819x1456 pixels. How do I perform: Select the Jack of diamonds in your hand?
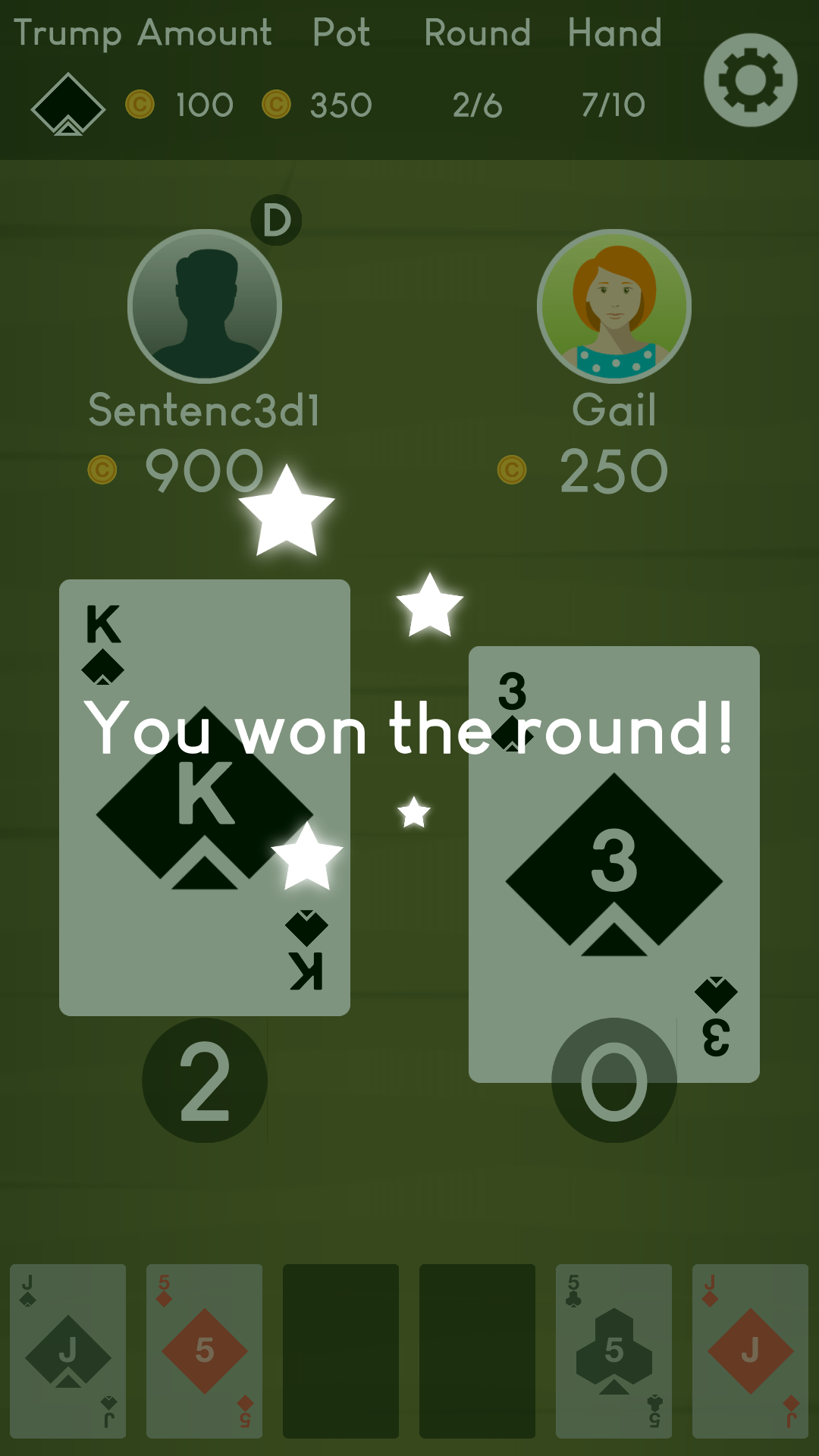751,1352
